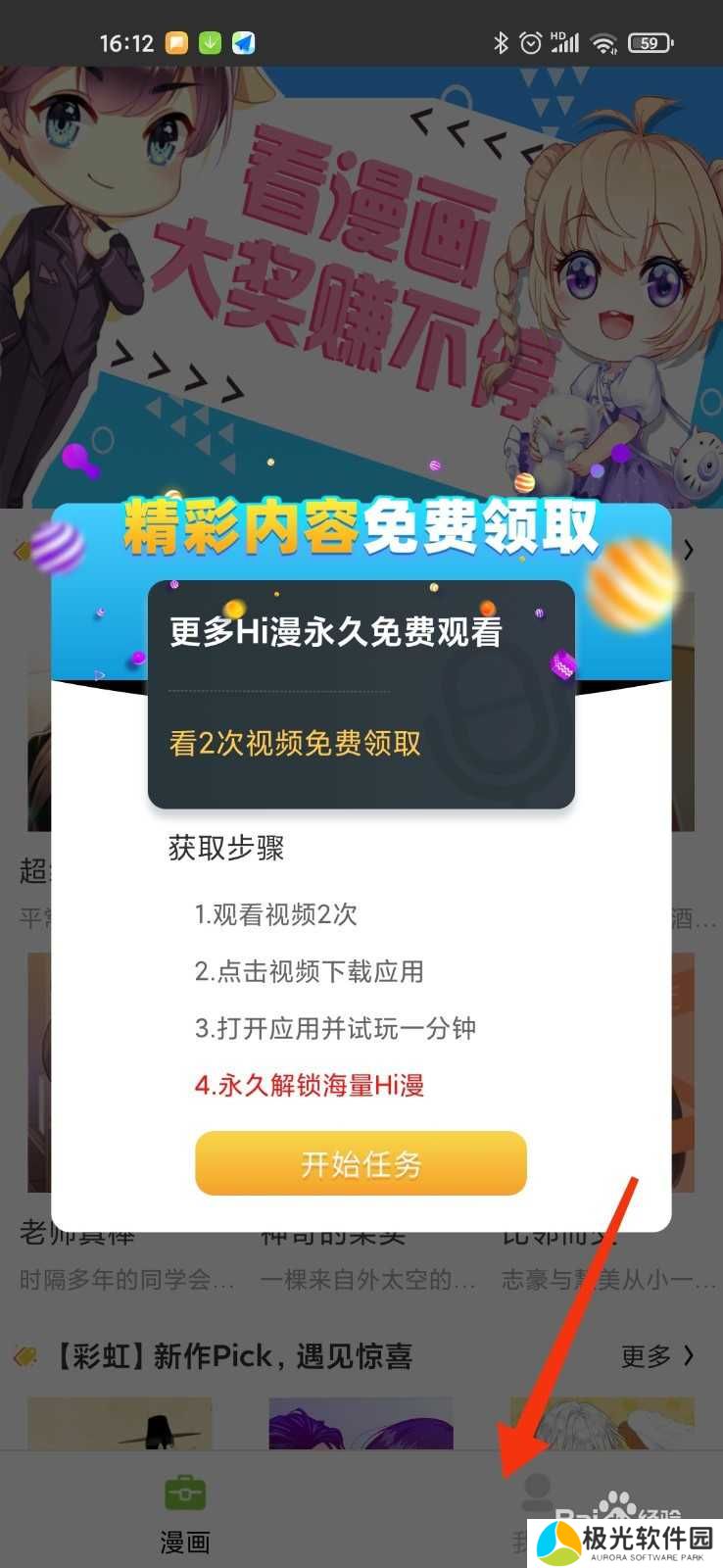Open the alarm clock icon in status bar

click(x=530, y=41)
